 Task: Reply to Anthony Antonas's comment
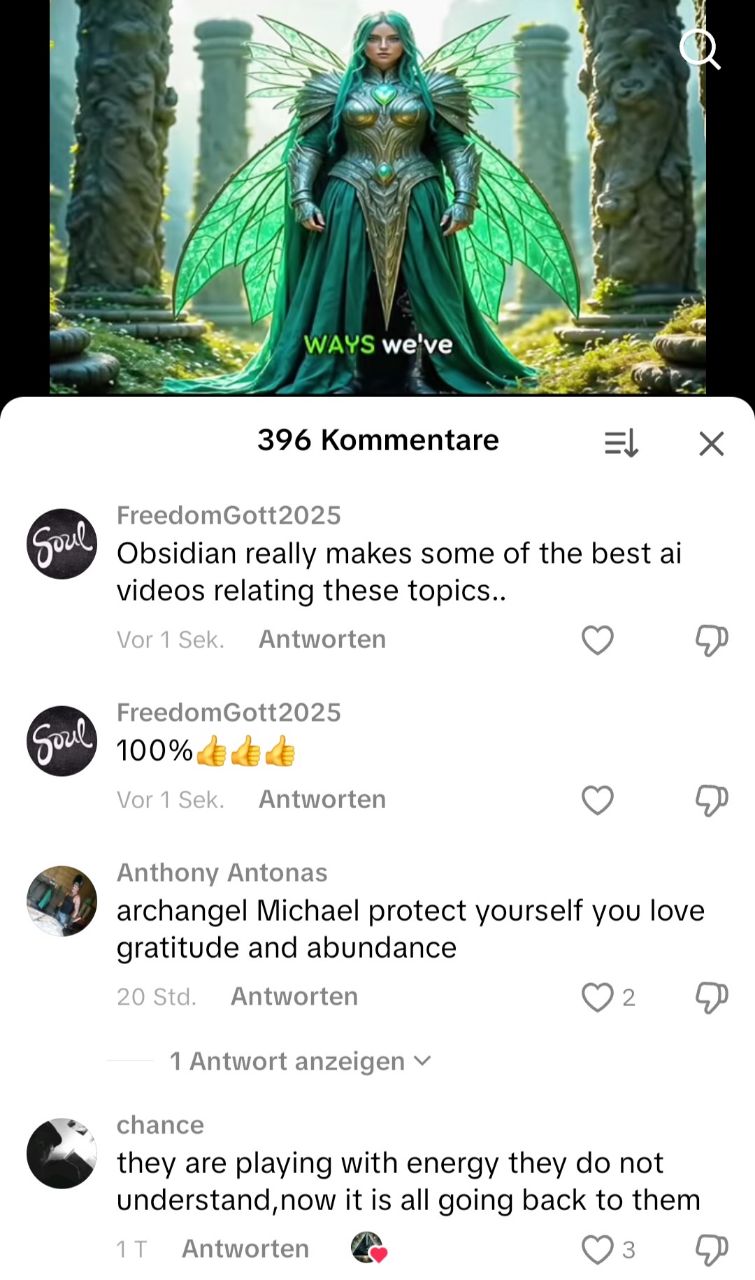294,997
